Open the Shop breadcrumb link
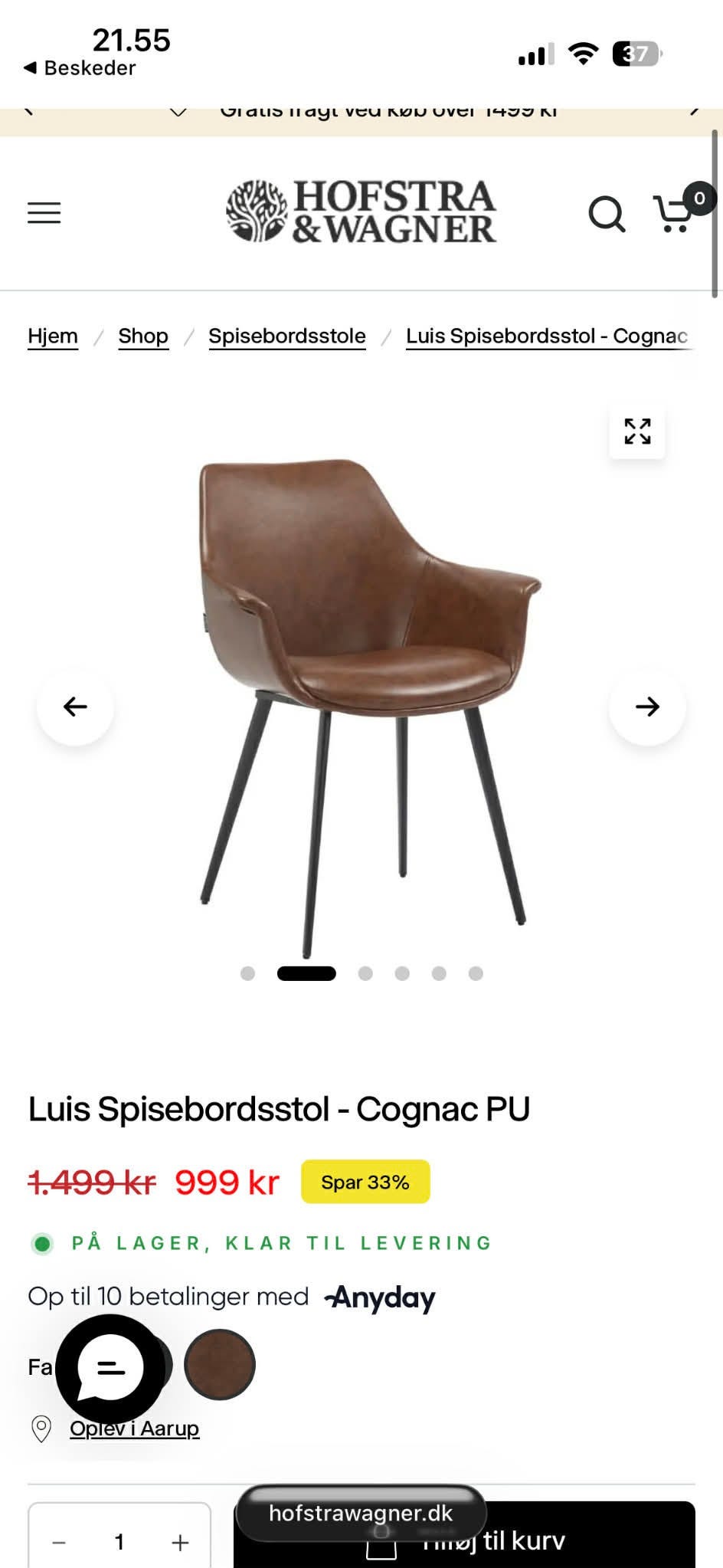Screen dimensions: 723x1568 143,336
